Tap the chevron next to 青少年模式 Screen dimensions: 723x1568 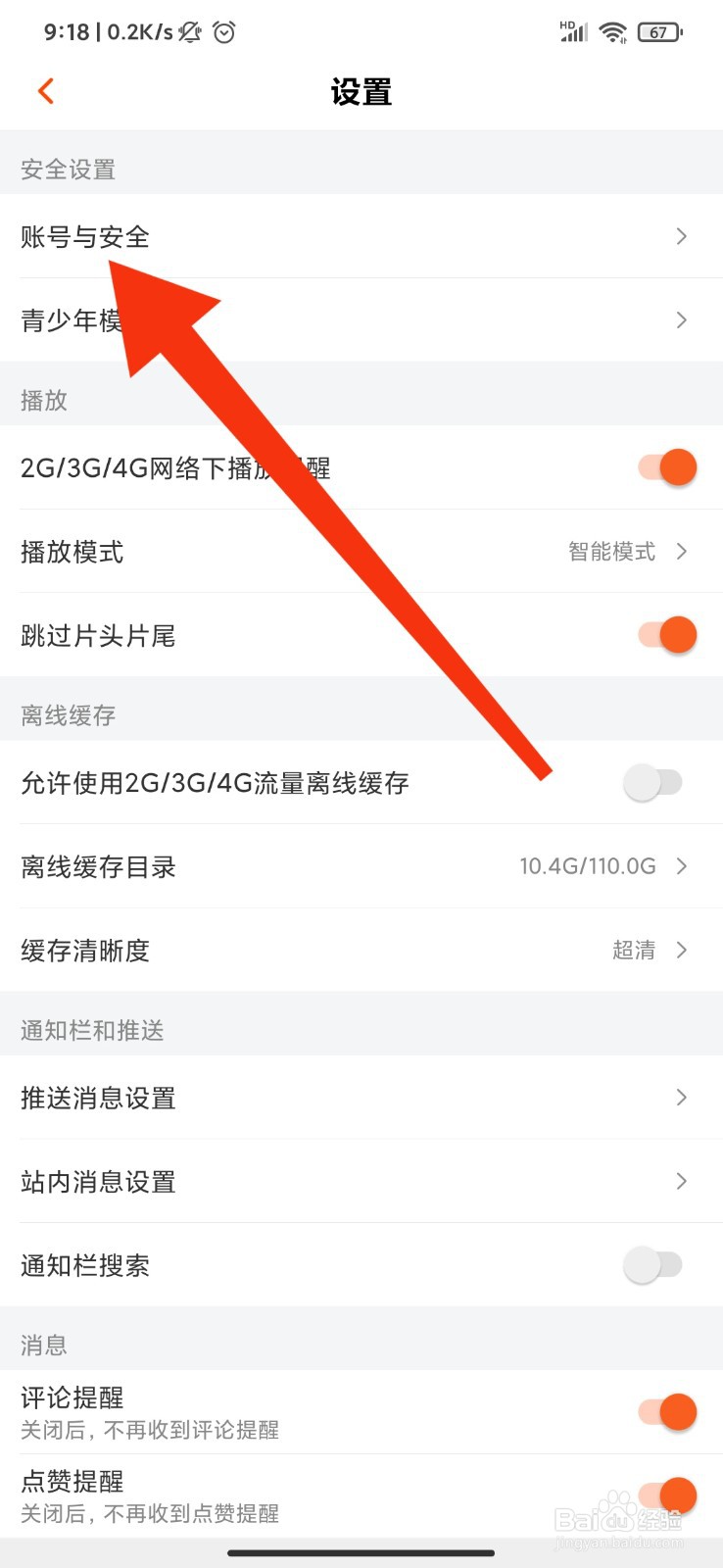tap(681, 320)
